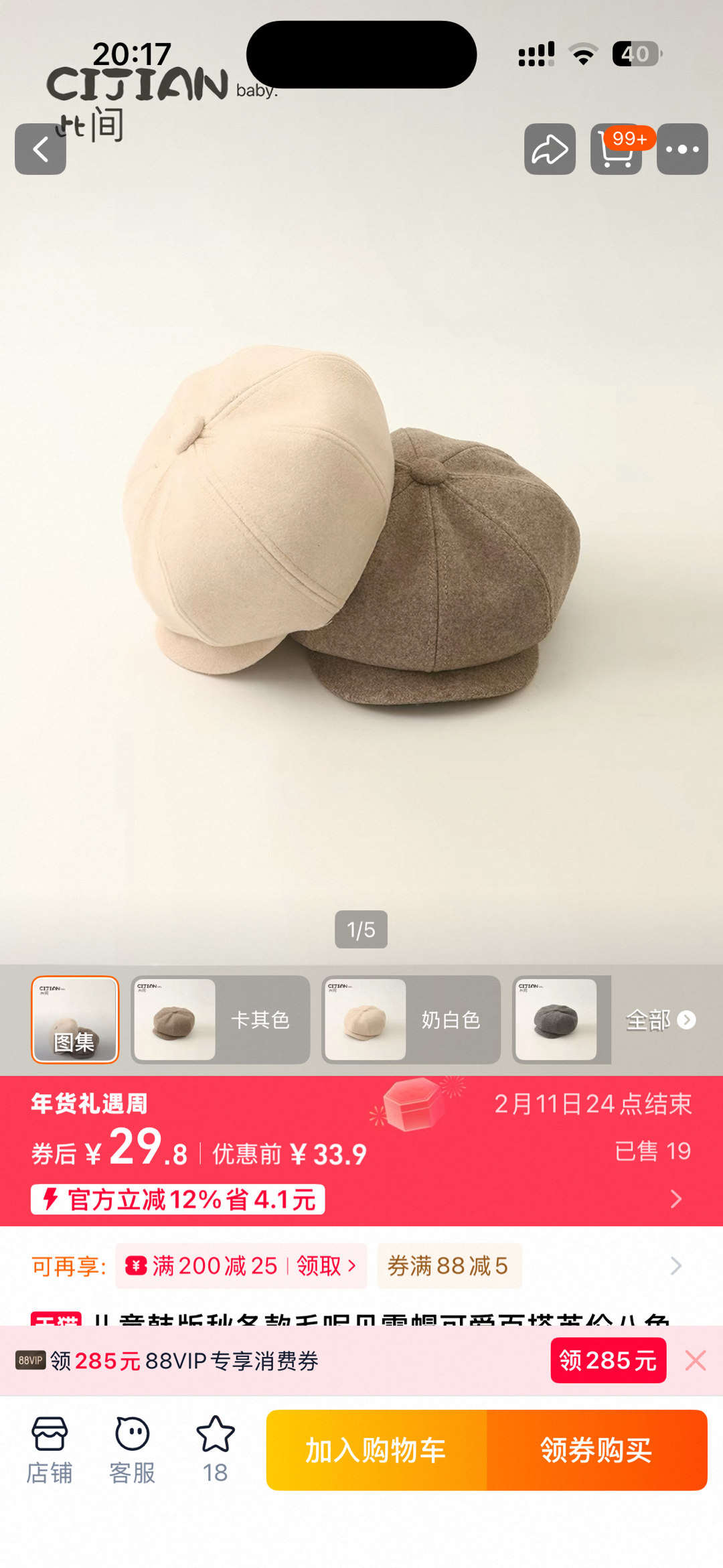Select the 图集 gallery thumbnail
The height and width of the screenshot is (1568, 723).
(x=75, y=1019)
